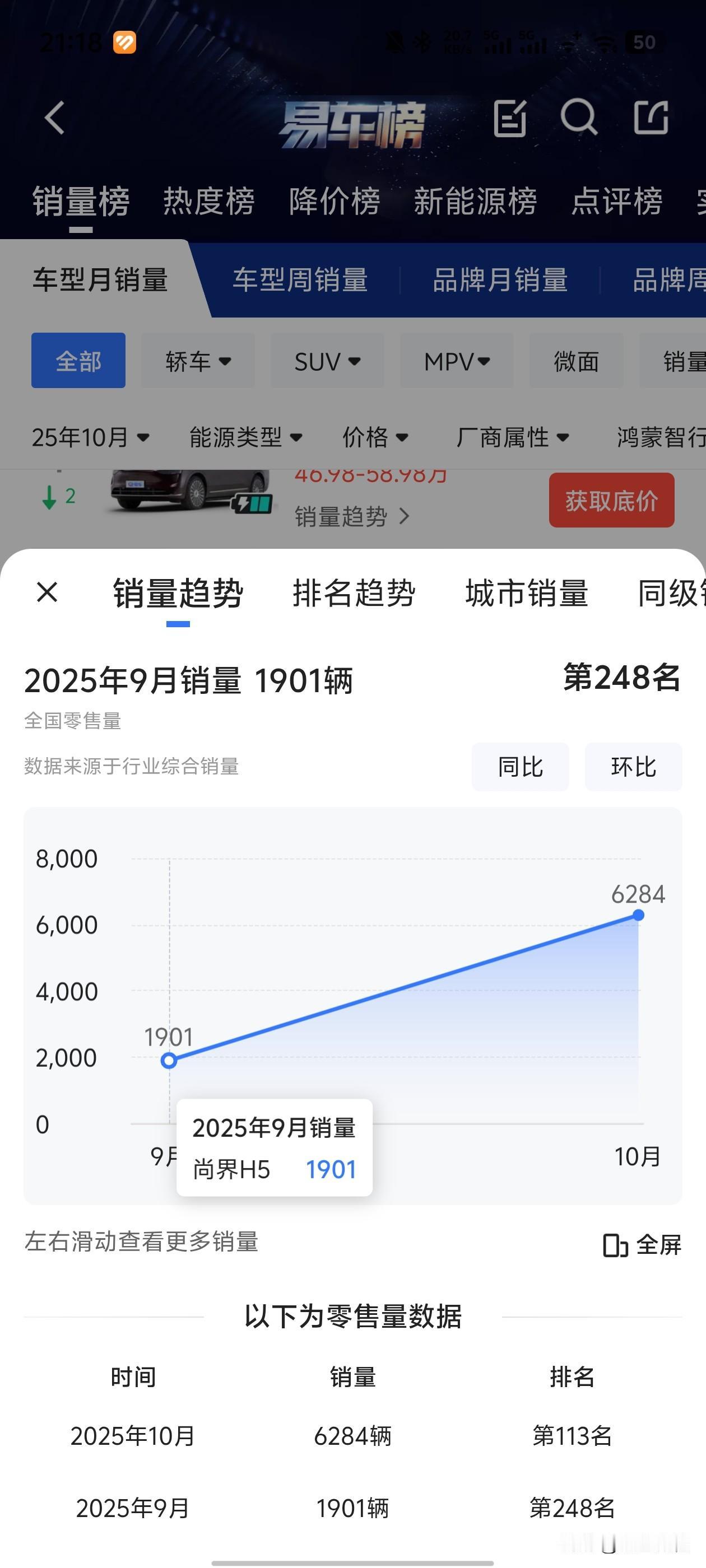Navigate back using the top-left arrow

click(54, 118)
